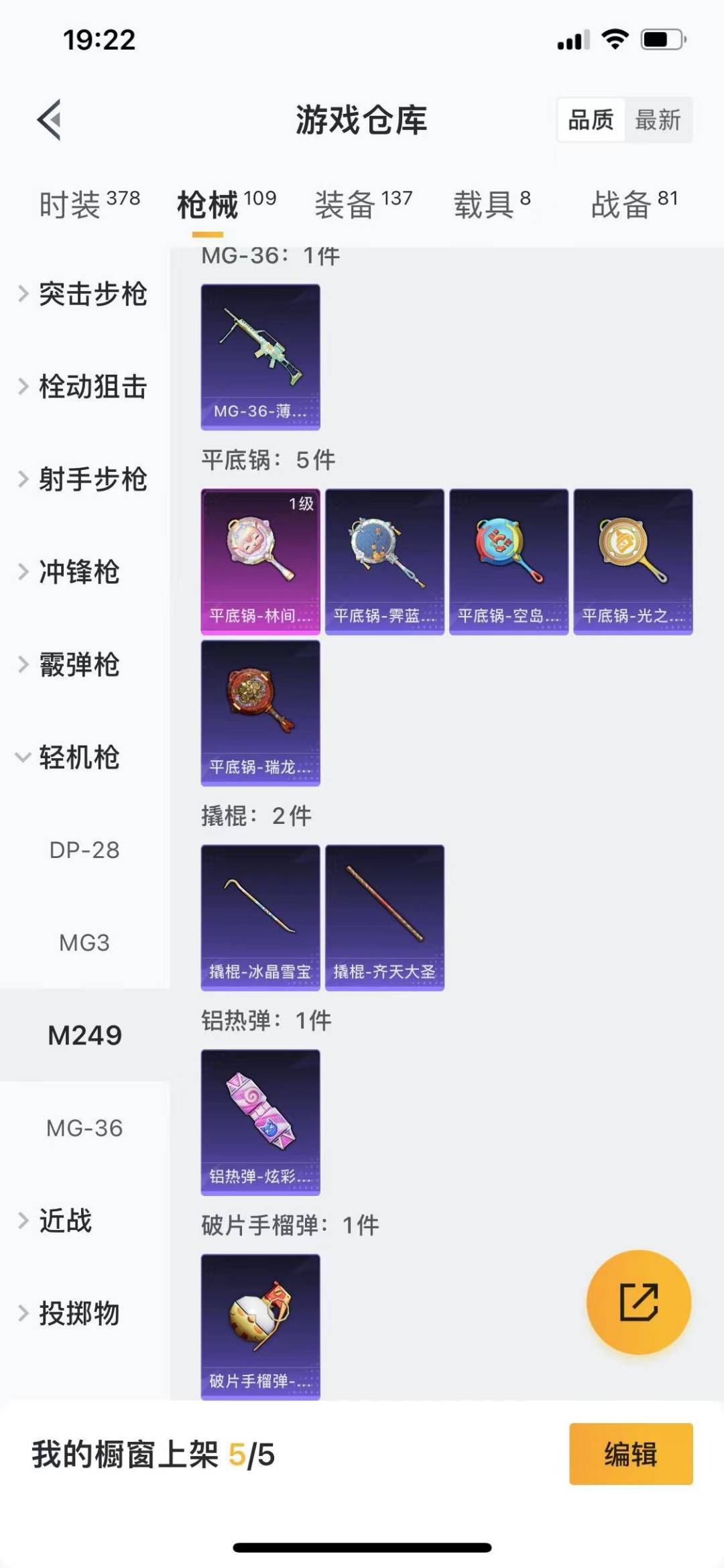The height and width of the screenshot is (1568, 724).
Task: Select the 平底锅-空岛 frying pan skin
Action: coord(508,561)
